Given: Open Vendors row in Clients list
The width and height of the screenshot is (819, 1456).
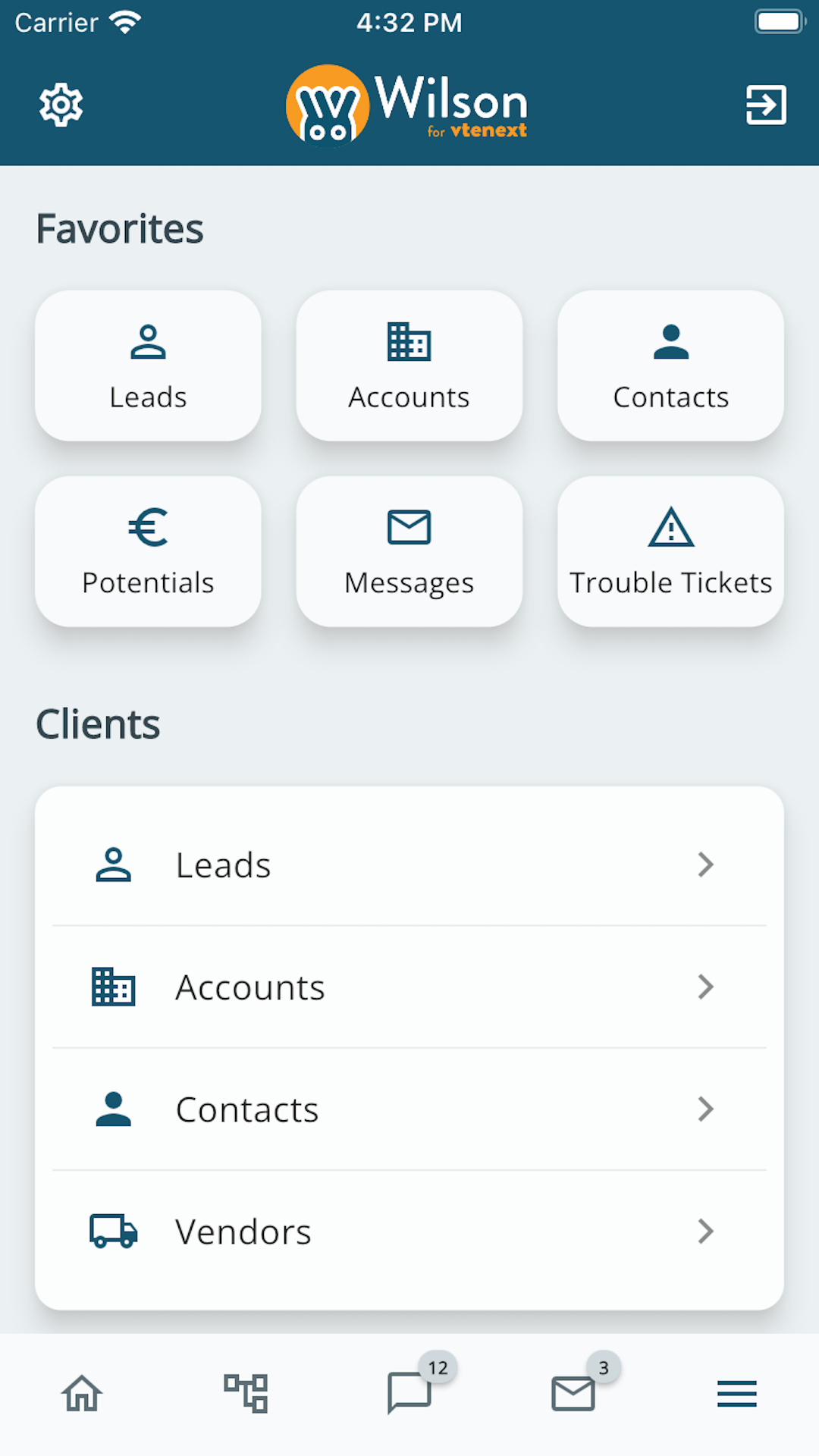Looking at the screenshot, I should click(409, 1232).
